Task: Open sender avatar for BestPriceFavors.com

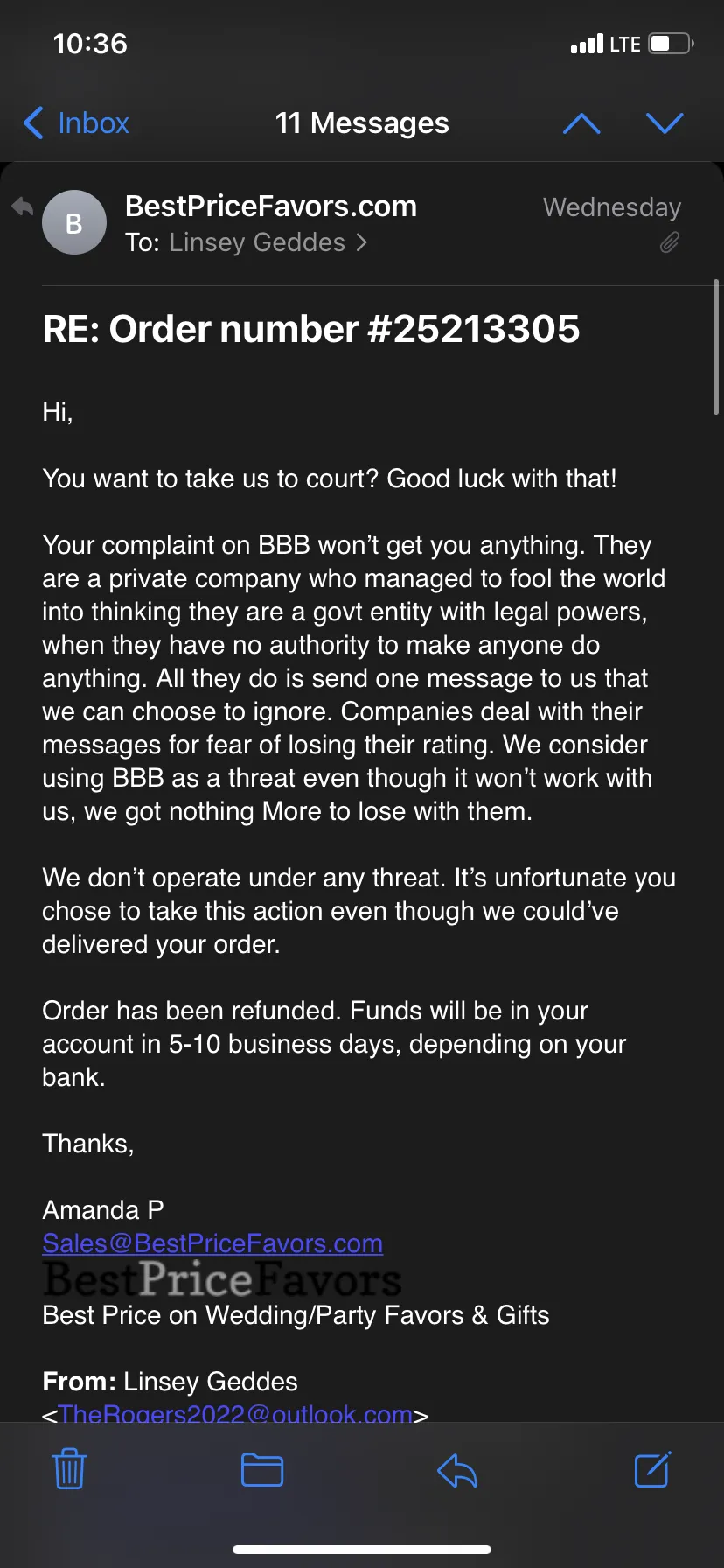Action: click(x=74, y=223)
